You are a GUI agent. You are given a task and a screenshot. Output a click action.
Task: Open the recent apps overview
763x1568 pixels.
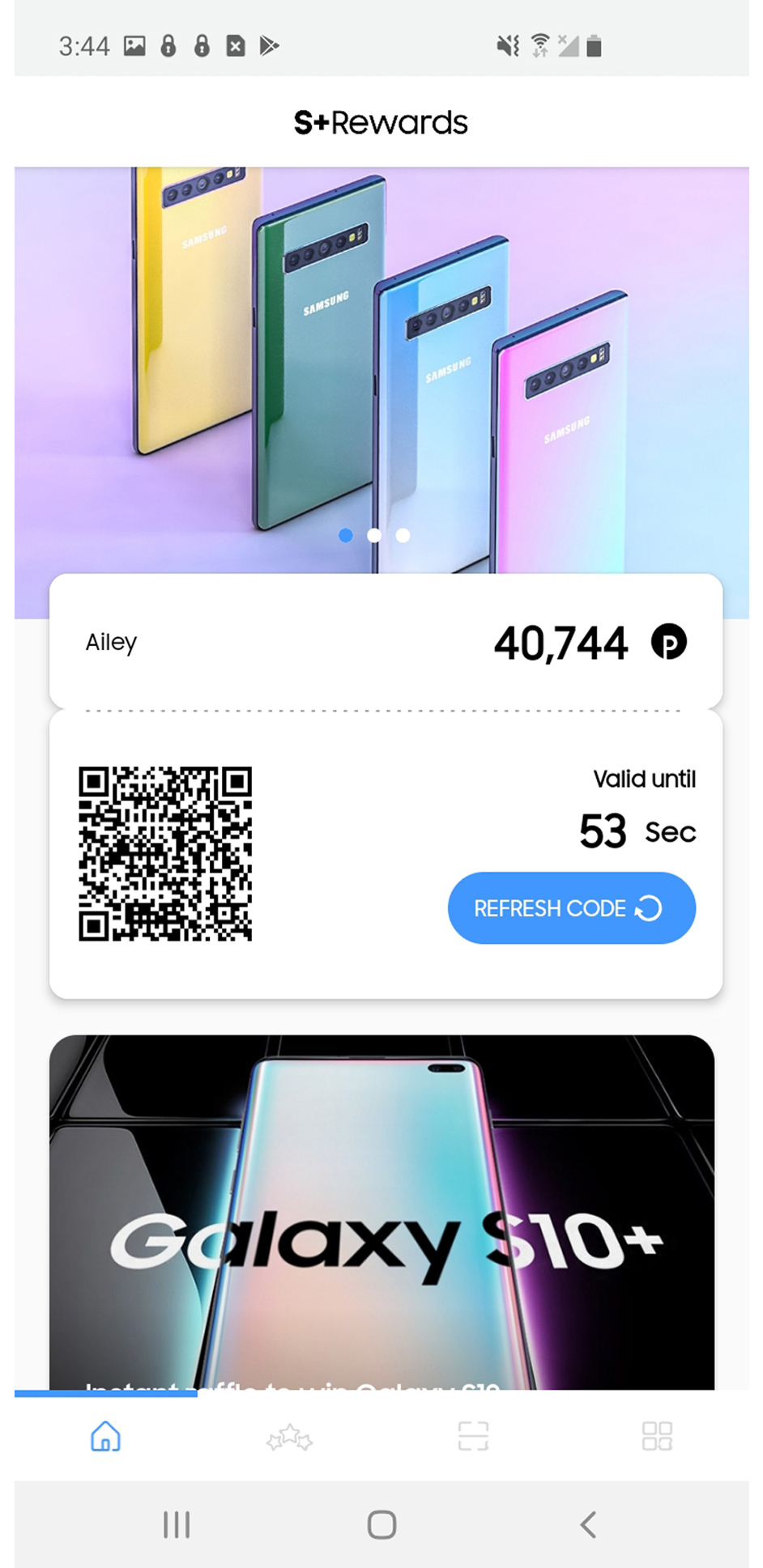(x=176, y=1524)
